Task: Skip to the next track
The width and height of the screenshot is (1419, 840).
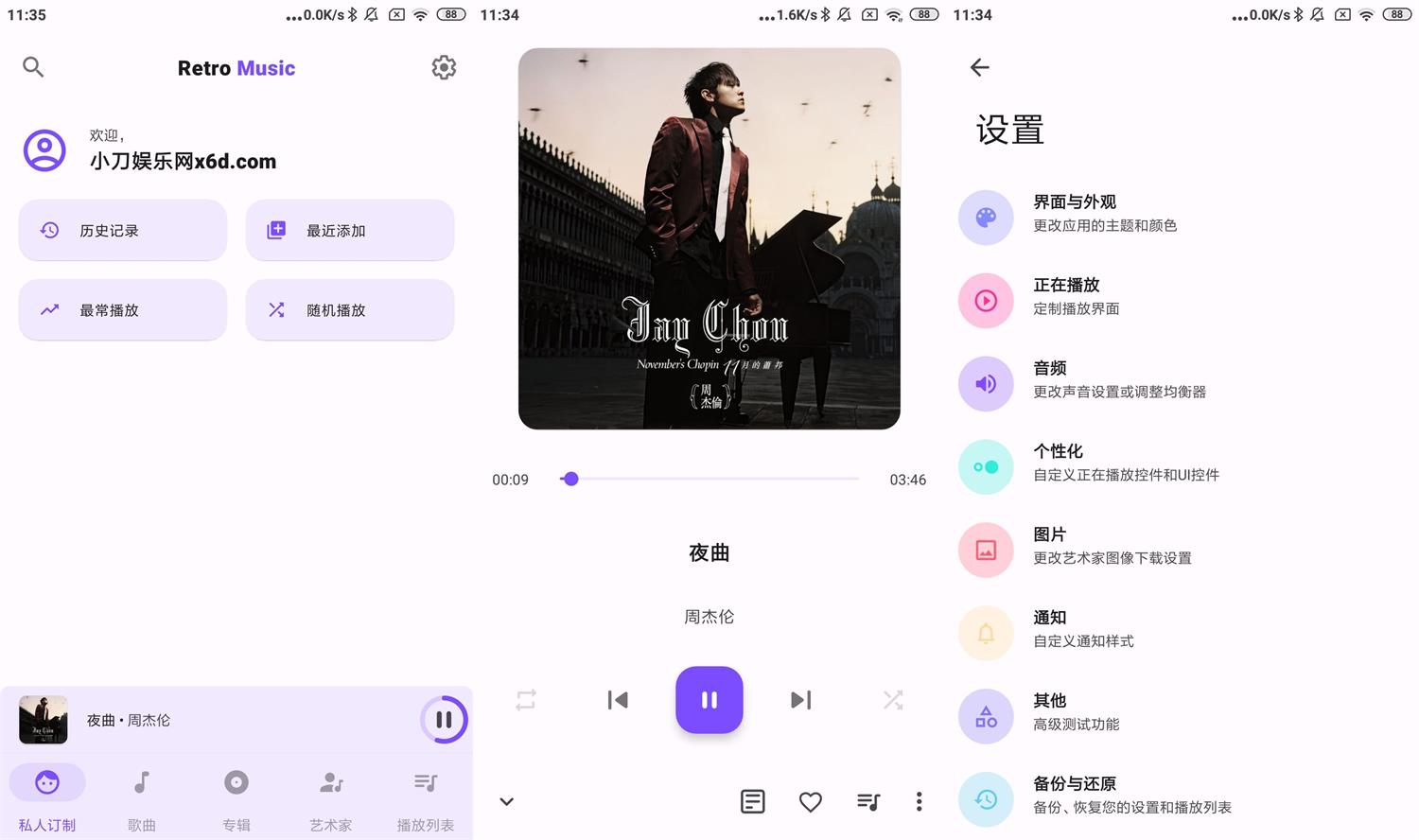Action: (x=800, y=700)
